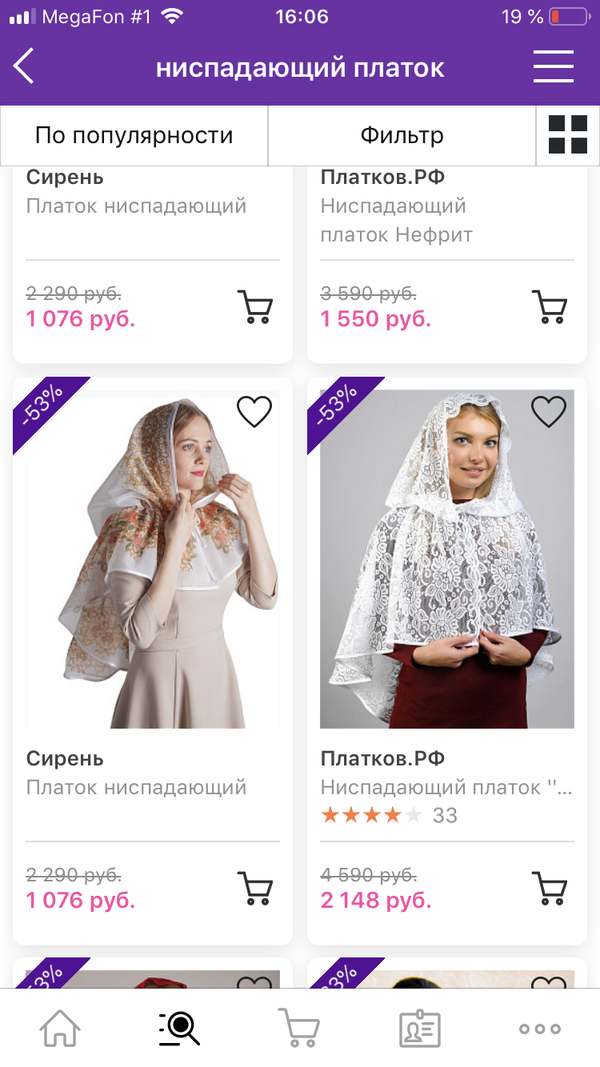Go to the home tab

[60, 1028]
